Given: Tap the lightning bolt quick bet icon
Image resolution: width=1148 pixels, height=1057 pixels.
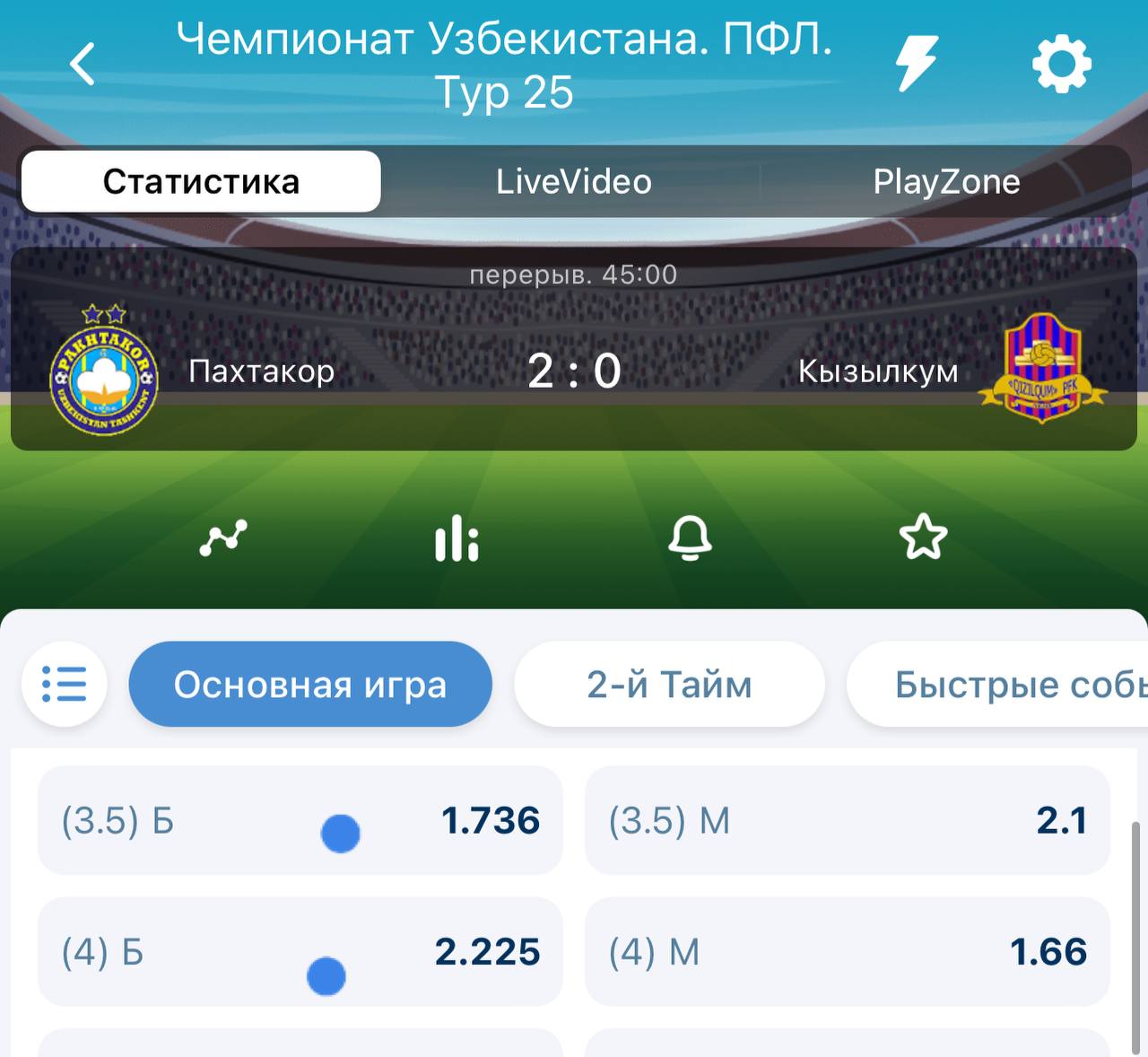Looking at the screenshot, I should click(917, 64).
